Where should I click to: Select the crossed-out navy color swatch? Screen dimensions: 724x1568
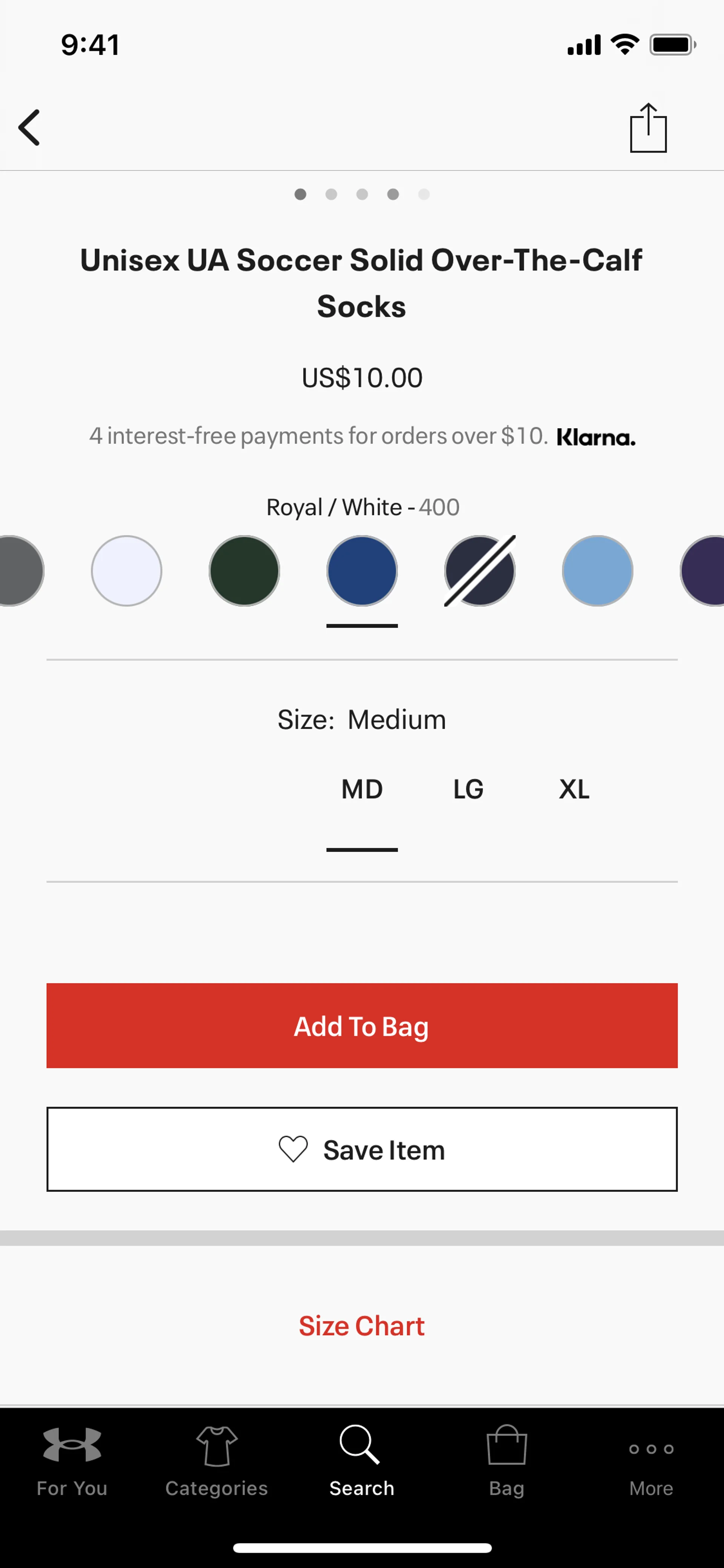point(480,571)
